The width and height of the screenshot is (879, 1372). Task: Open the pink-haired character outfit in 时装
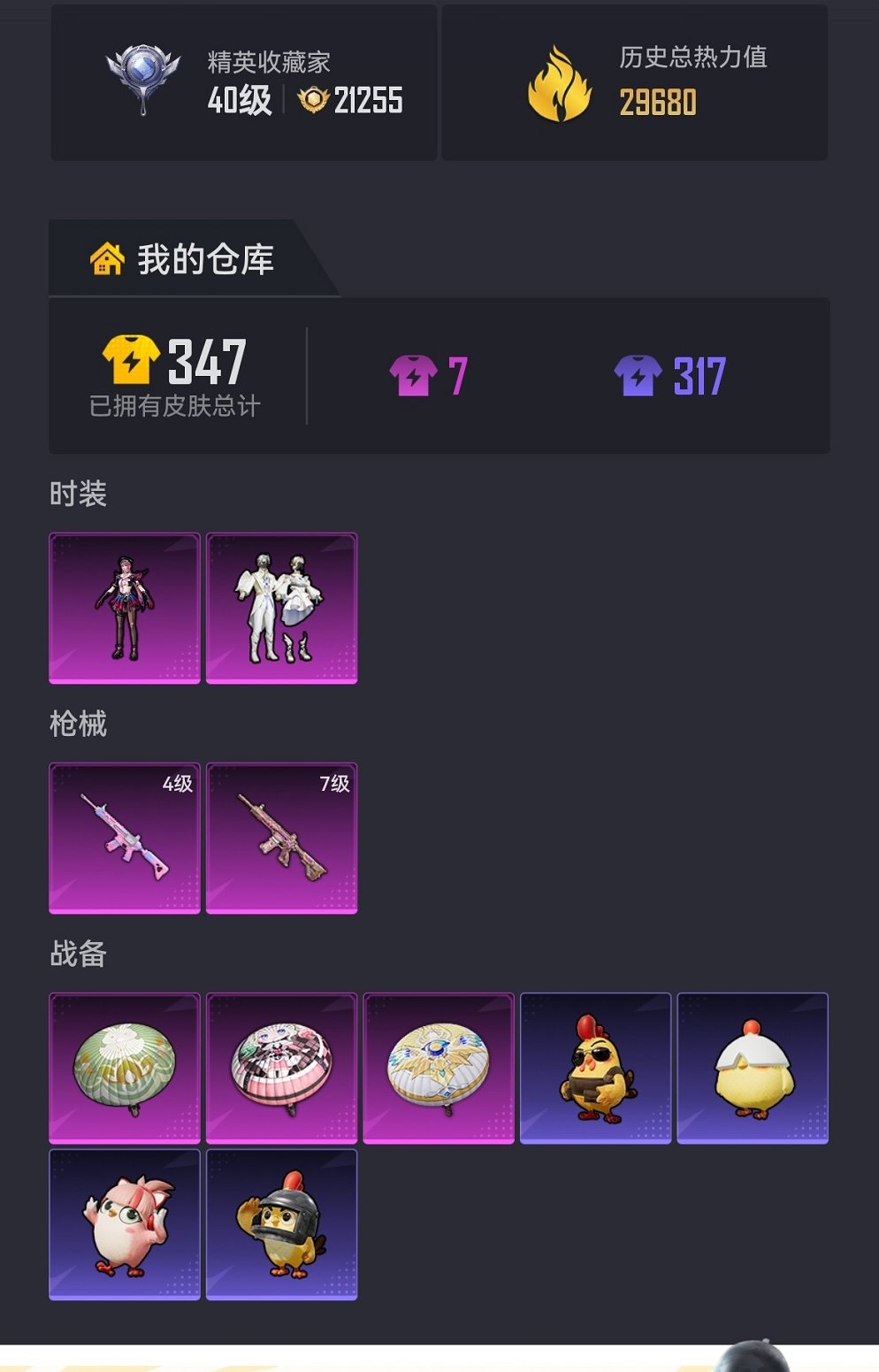pos(123,607)
